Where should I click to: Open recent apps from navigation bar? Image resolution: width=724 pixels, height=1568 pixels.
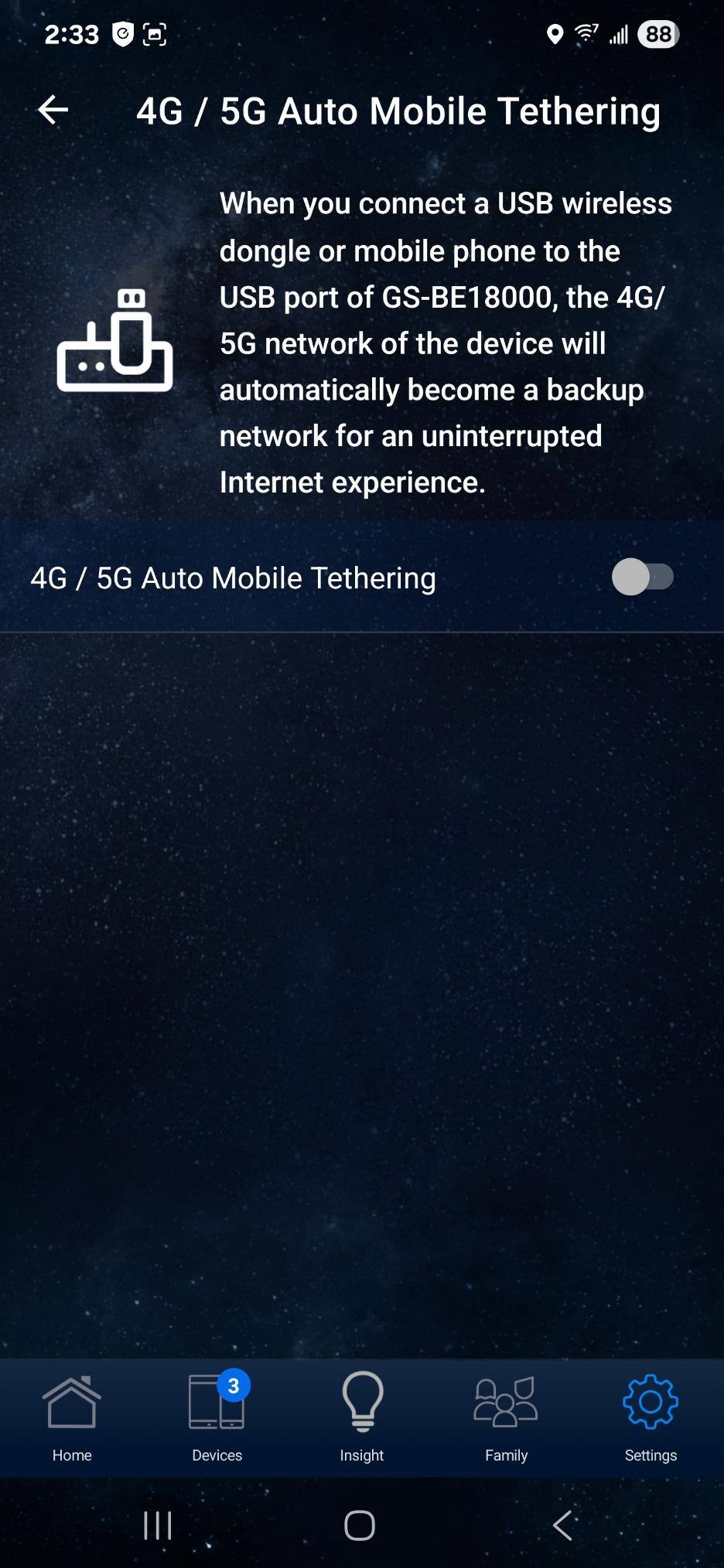tap(158, 1525)
